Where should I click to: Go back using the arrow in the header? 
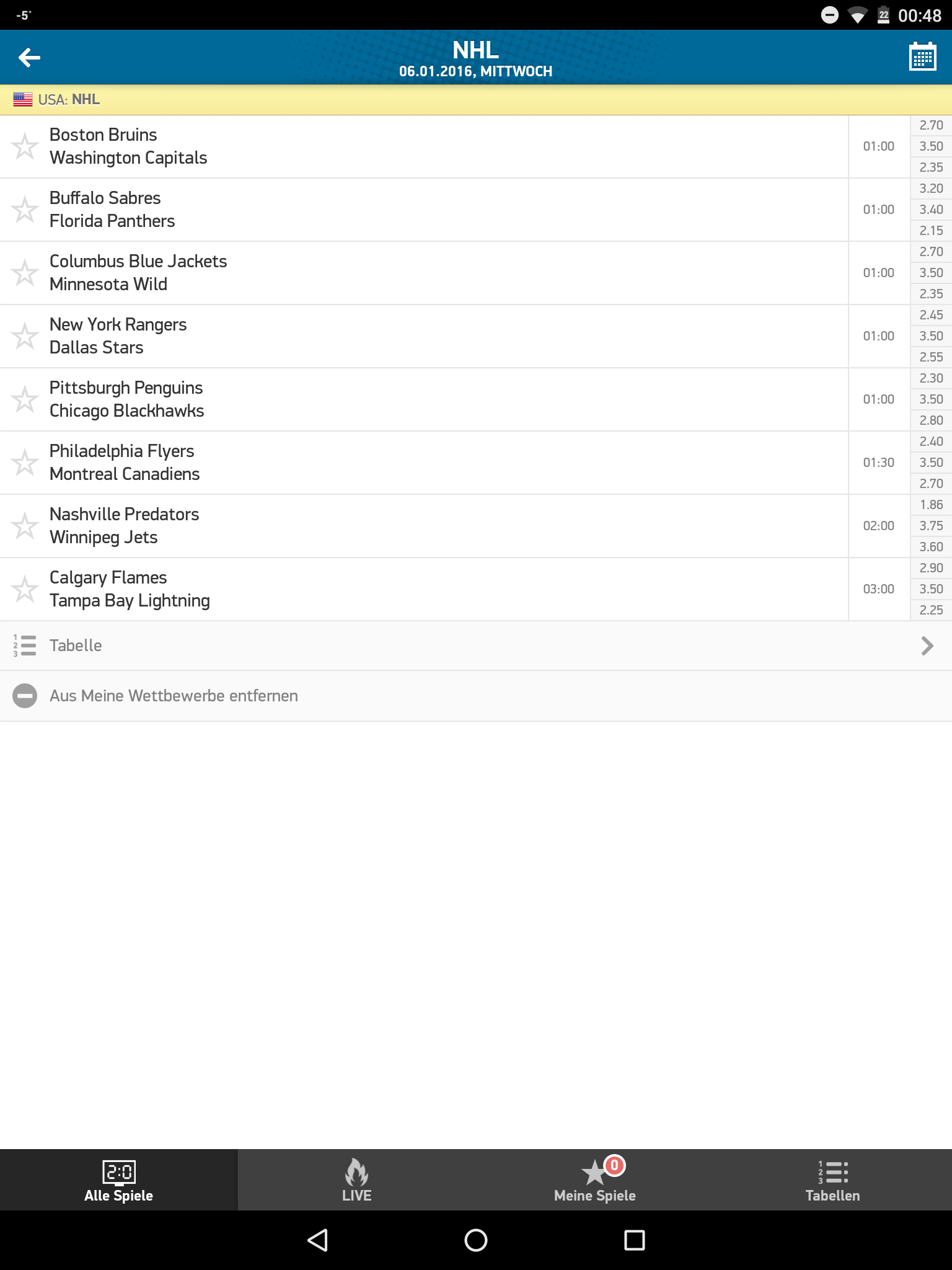tap(29, 58)
